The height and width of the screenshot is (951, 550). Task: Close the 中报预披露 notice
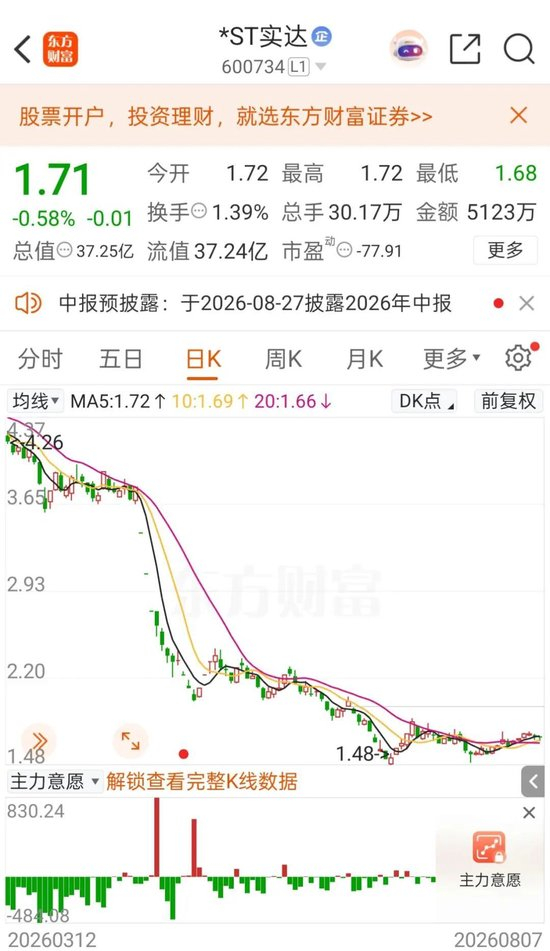(x=526, y=303)
